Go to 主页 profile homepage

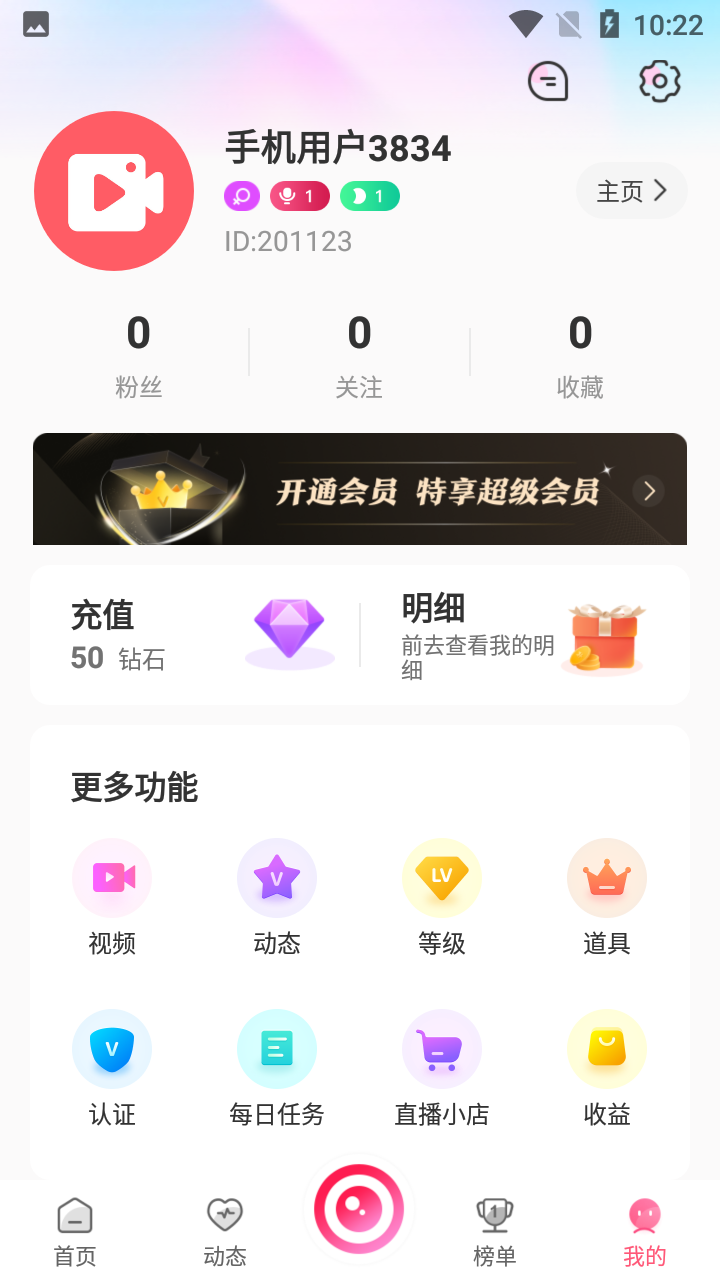(x=632, y=191)
